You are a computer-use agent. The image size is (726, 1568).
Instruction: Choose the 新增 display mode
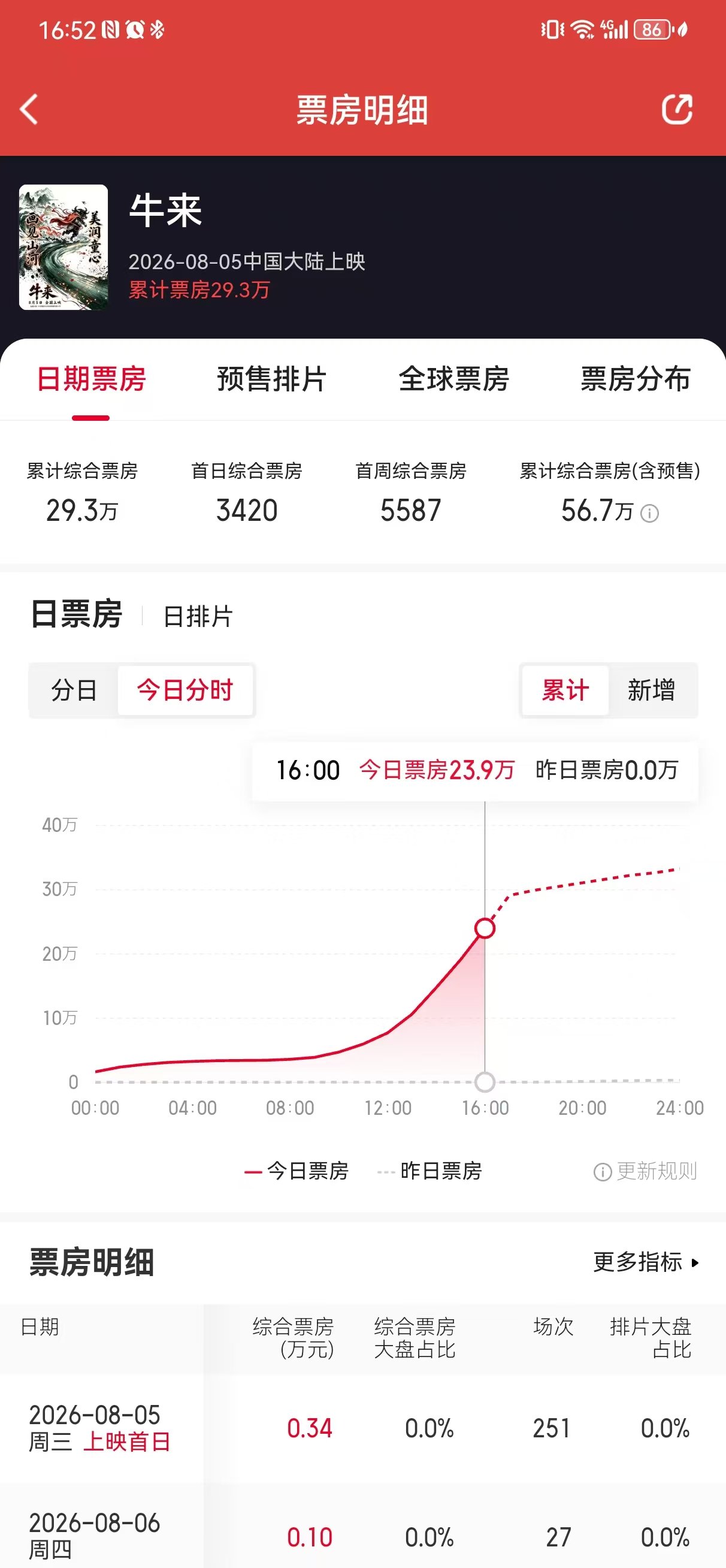(651, 690)
